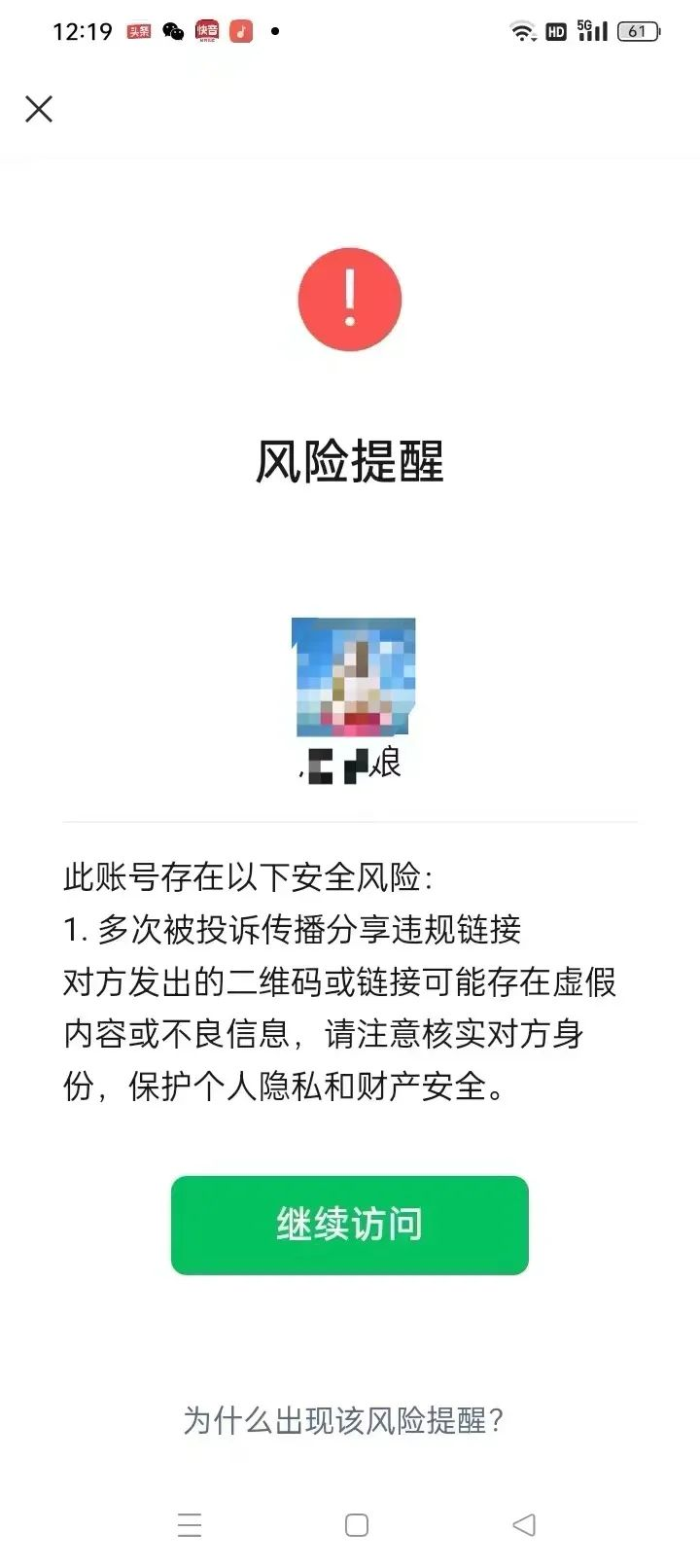This screenshot has height=1568, width=700.
Task: Open recent apps from navigation bar
Action: point(190,1524)
